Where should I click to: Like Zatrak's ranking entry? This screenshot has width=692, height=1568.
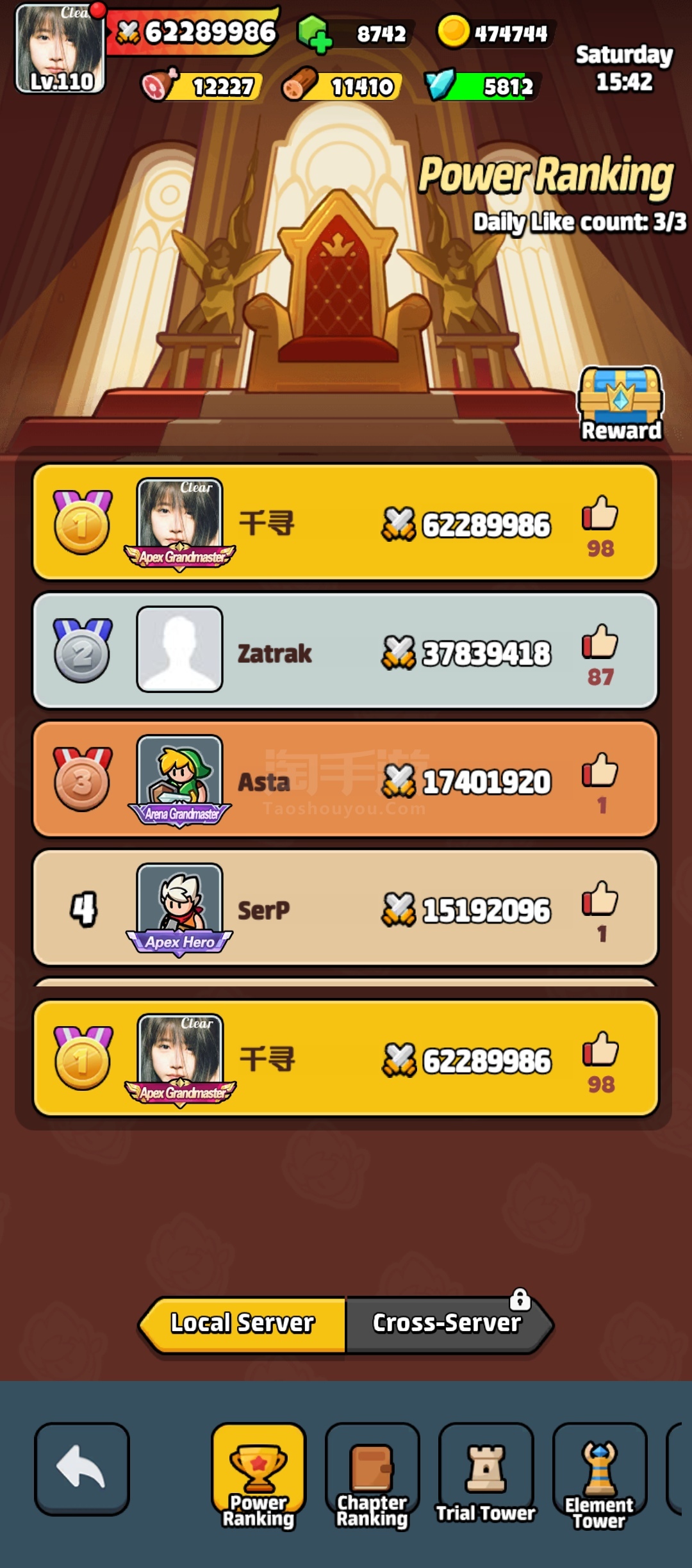(x=600, y=642)
